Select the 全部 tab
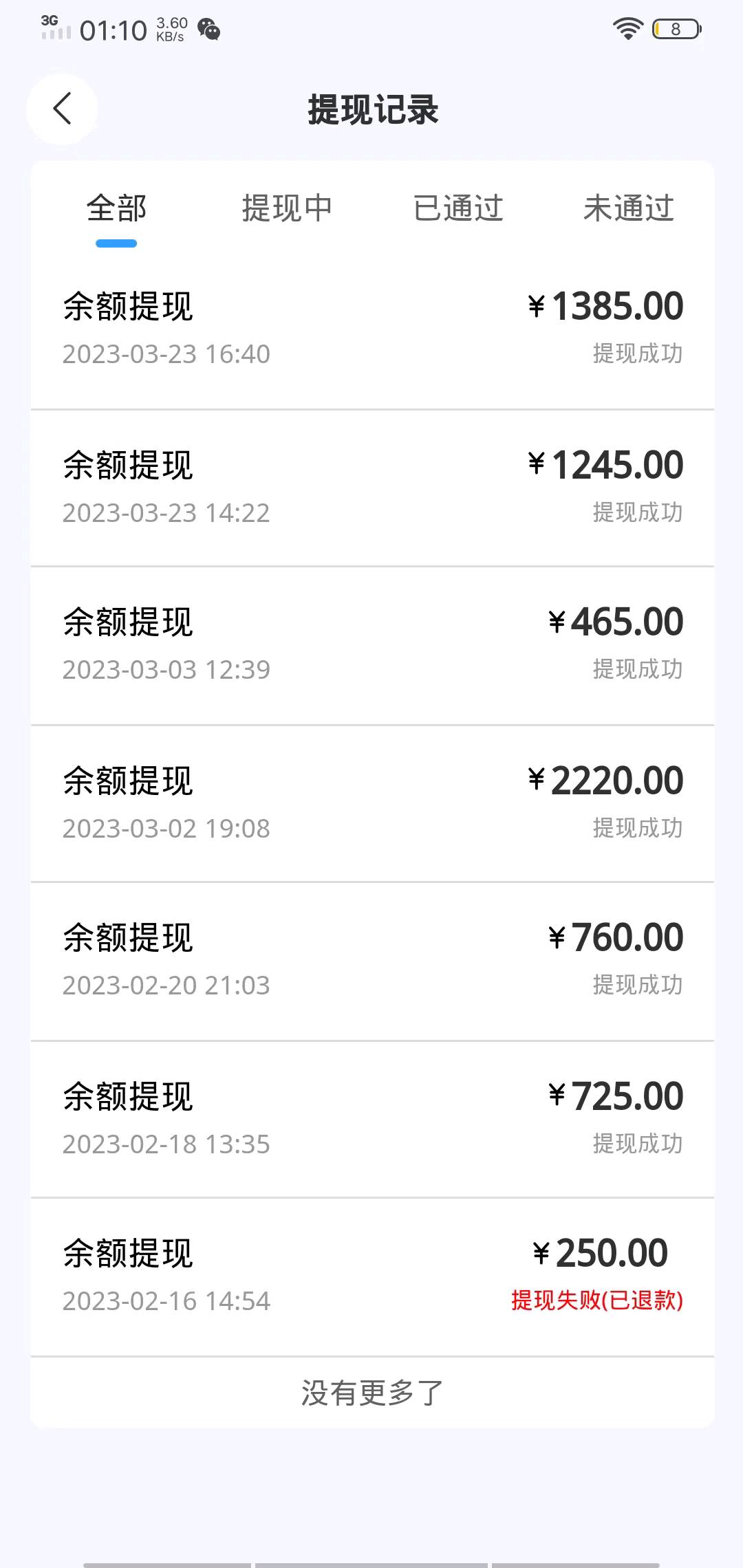 click(116, 208)
